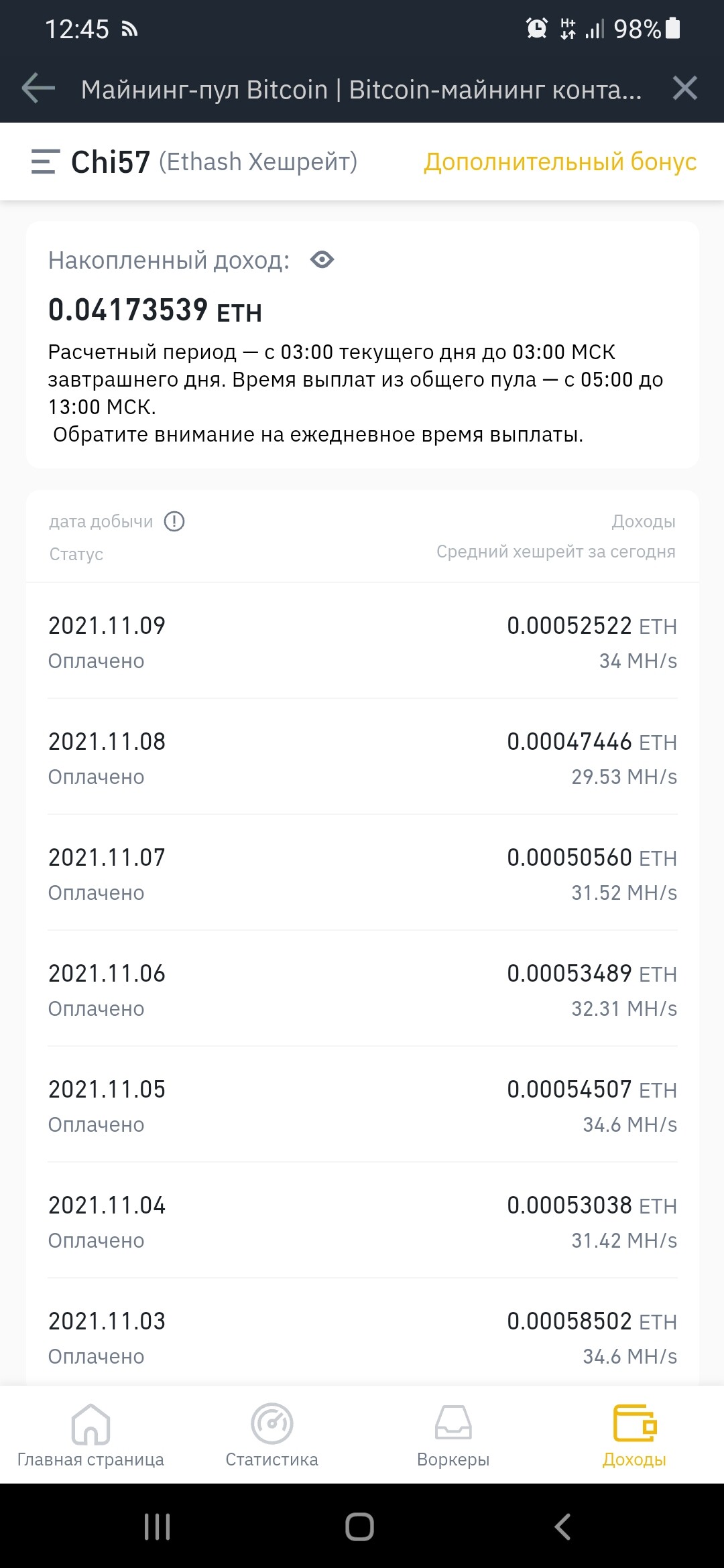Select the Доходы tab
This screenshot has height=1568, width=724.
634,1435
